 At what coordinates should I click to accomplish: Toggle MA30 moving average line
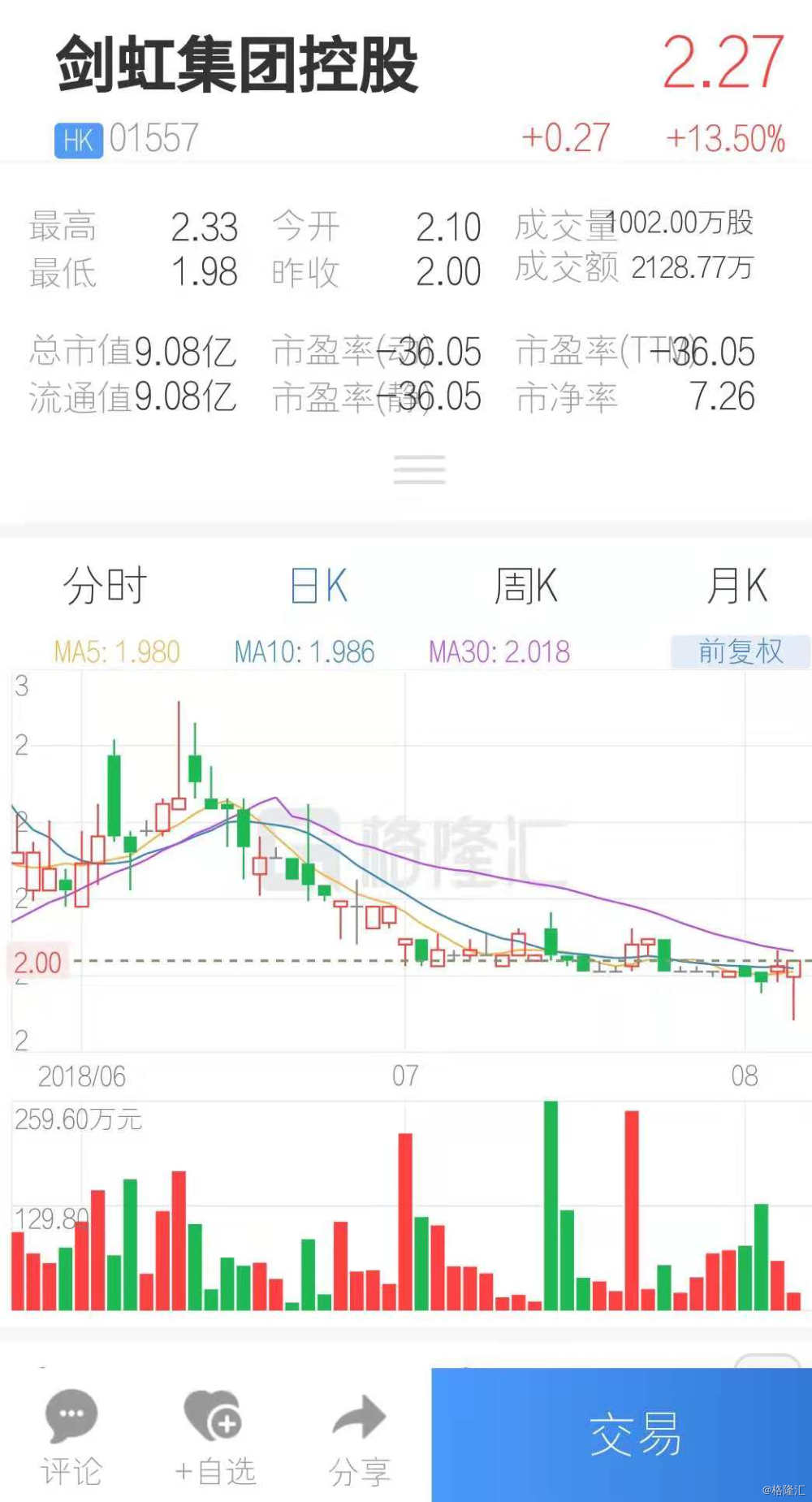[498, 651]
